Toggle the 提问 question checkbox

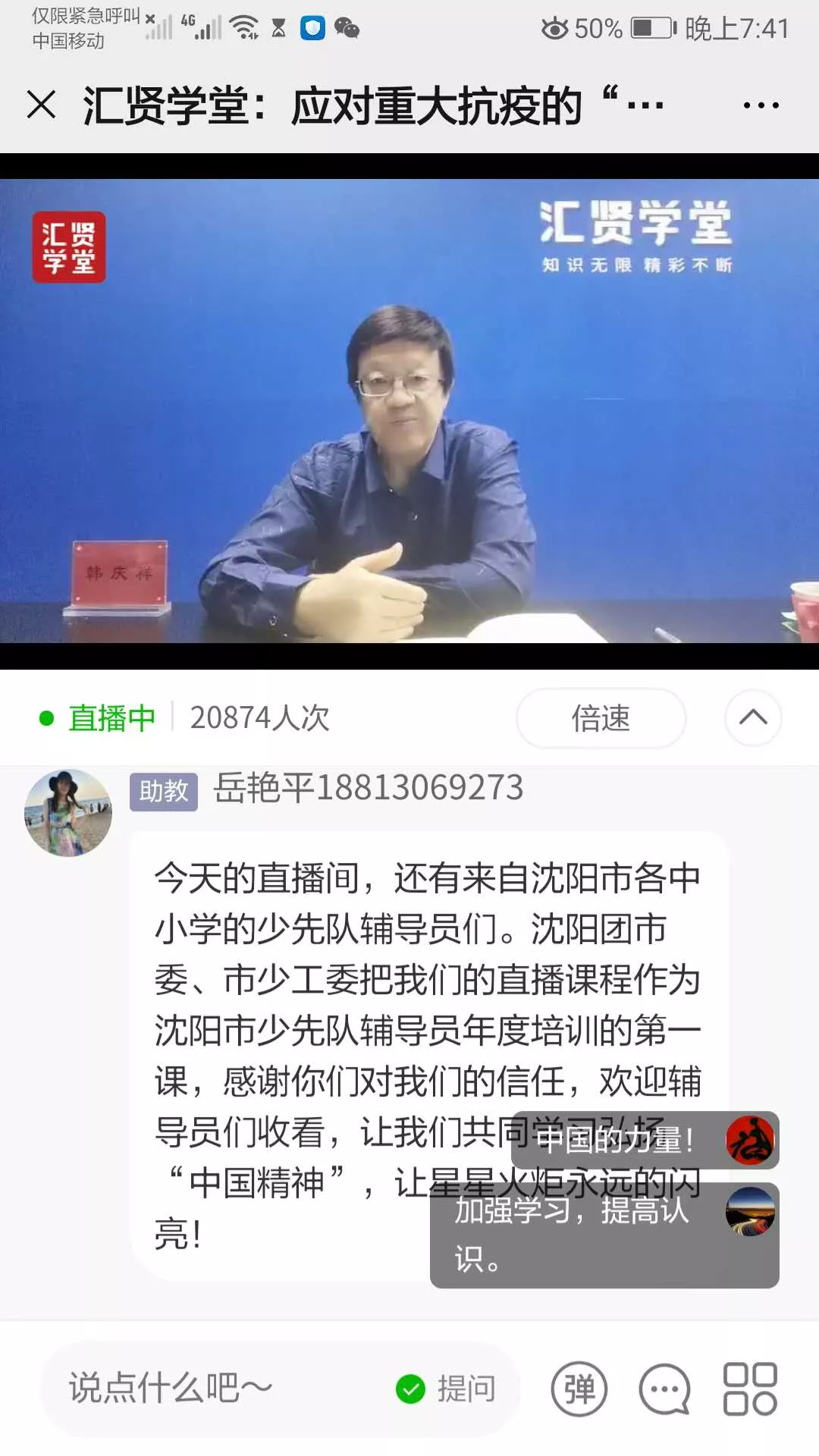point(411,1389)
